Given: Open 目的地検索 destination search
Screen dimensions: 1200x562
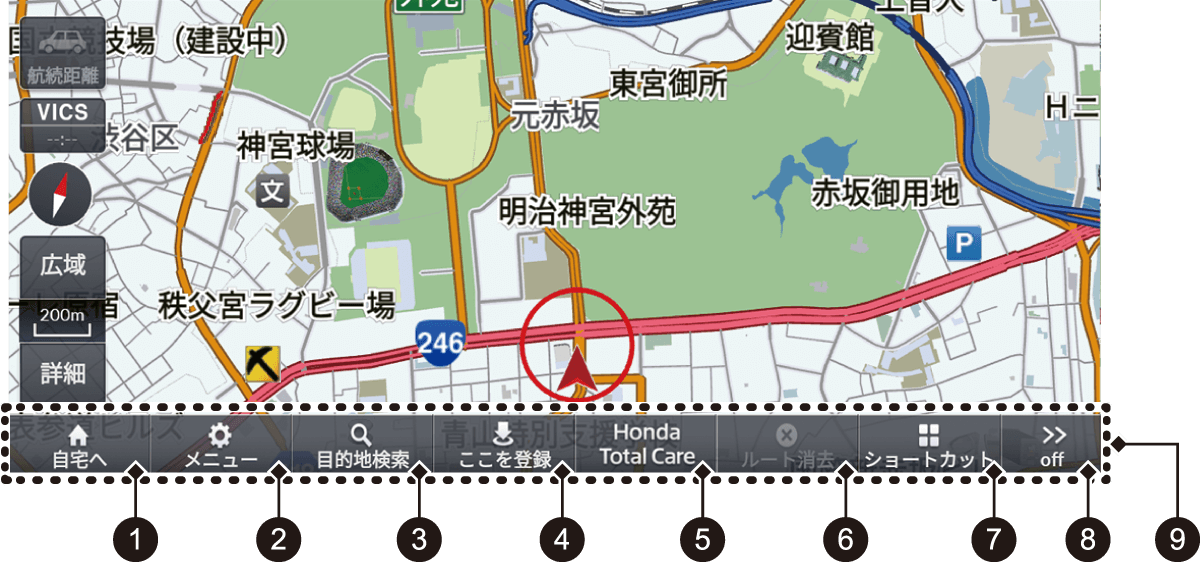Looking at the screenshot, I should [362, 446].
